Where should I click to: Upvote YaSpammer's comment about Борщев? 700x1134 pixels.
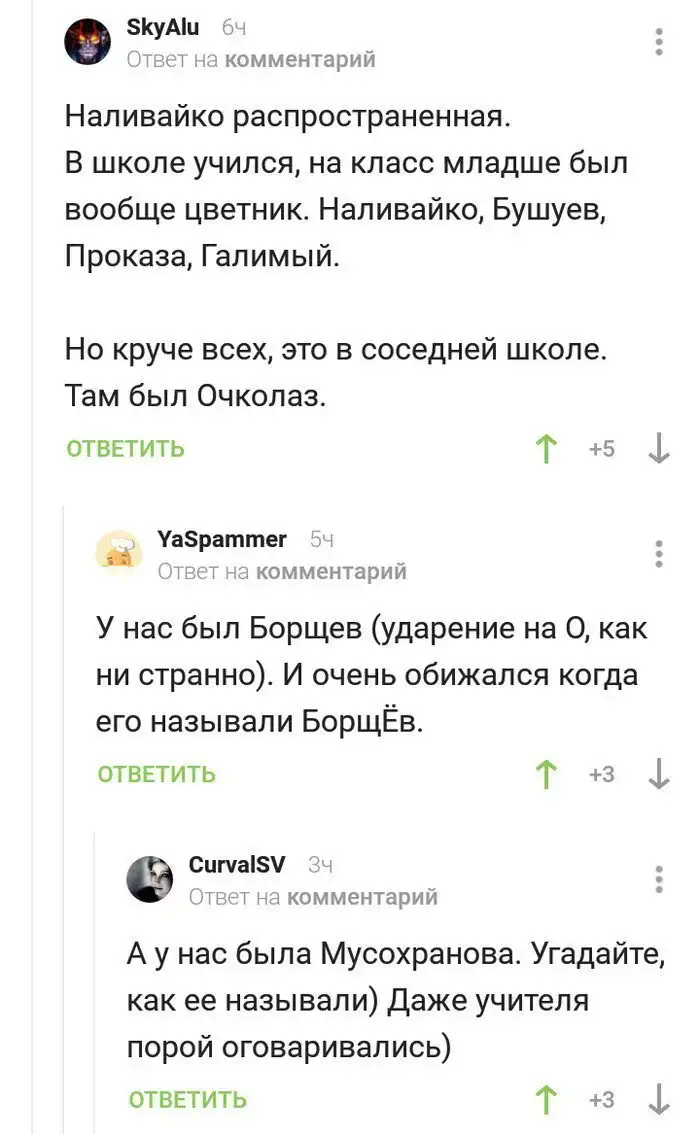pos(546,774)
